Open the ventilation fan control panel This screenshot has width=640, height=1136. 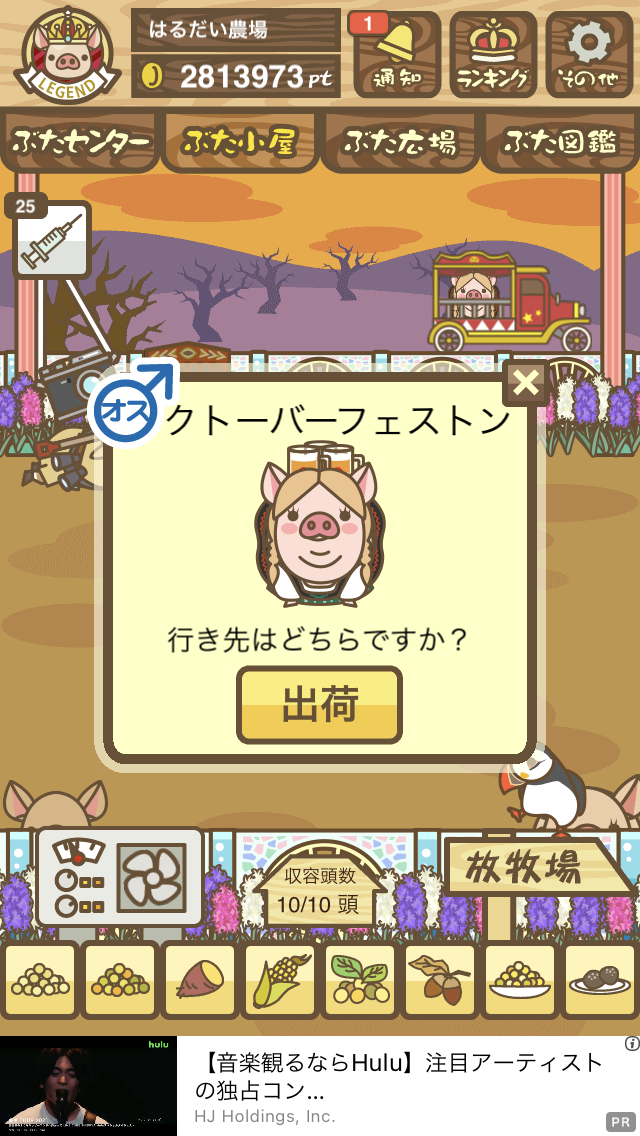[x=120, y=877]
